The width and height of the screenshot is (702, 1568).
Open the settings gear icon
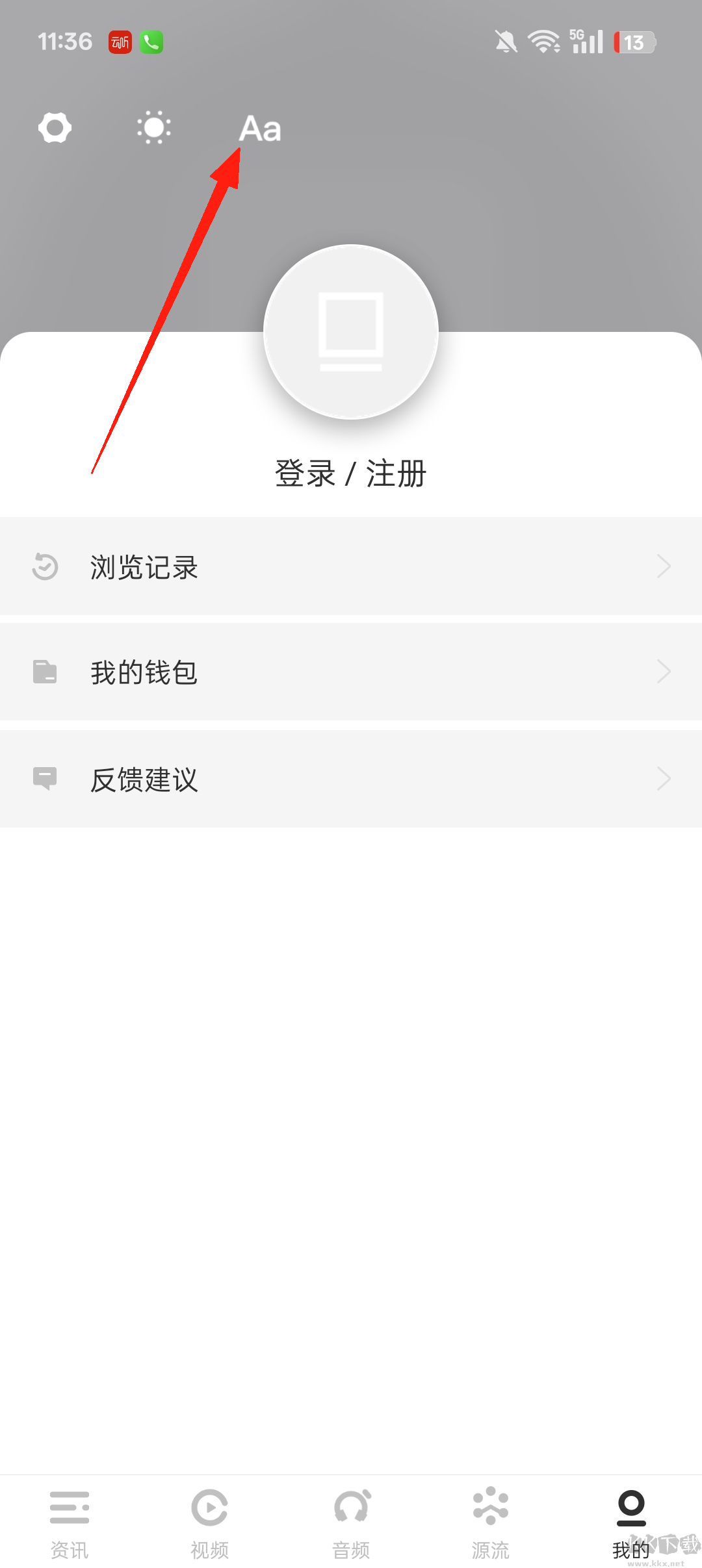55,127
